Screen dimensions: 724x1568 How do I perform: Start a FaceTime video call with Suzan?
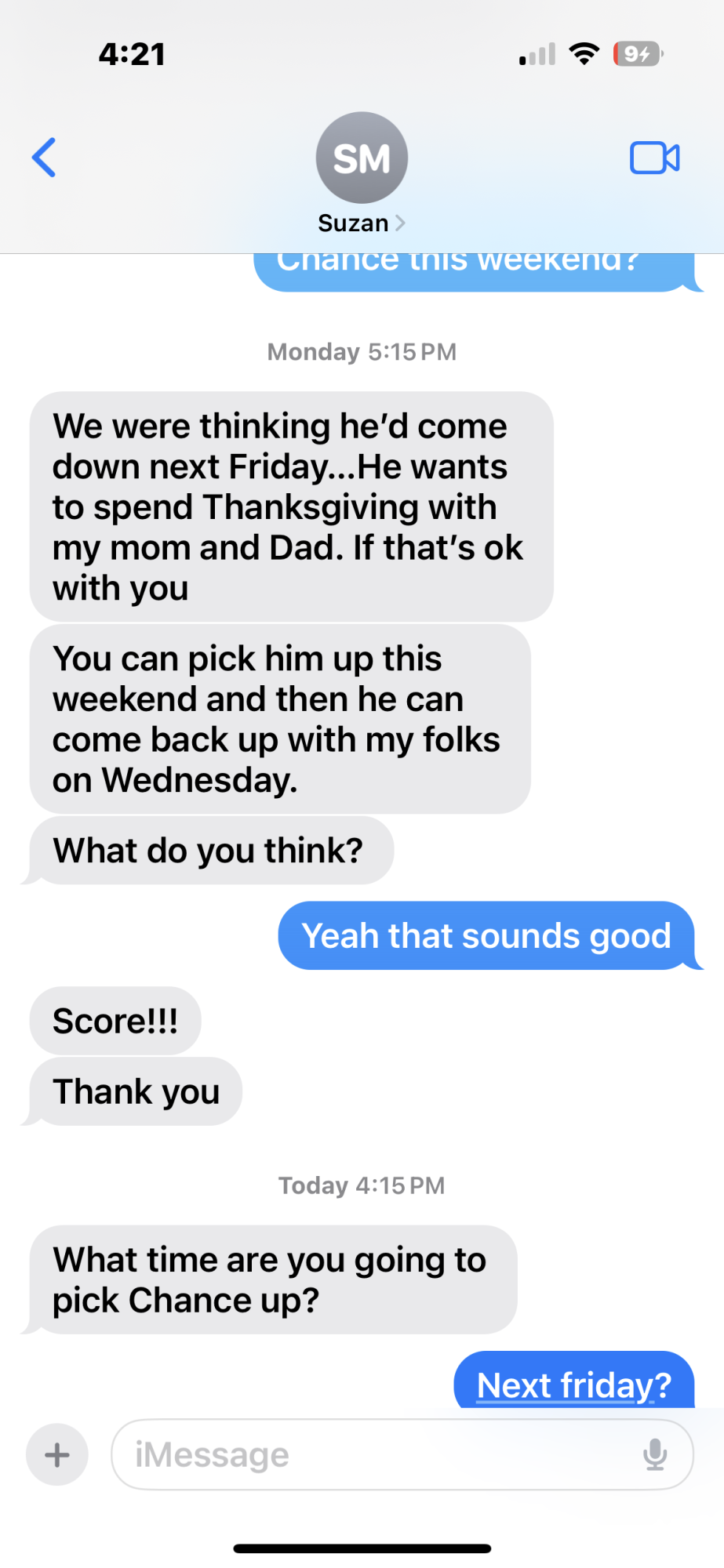click(654, 158)
